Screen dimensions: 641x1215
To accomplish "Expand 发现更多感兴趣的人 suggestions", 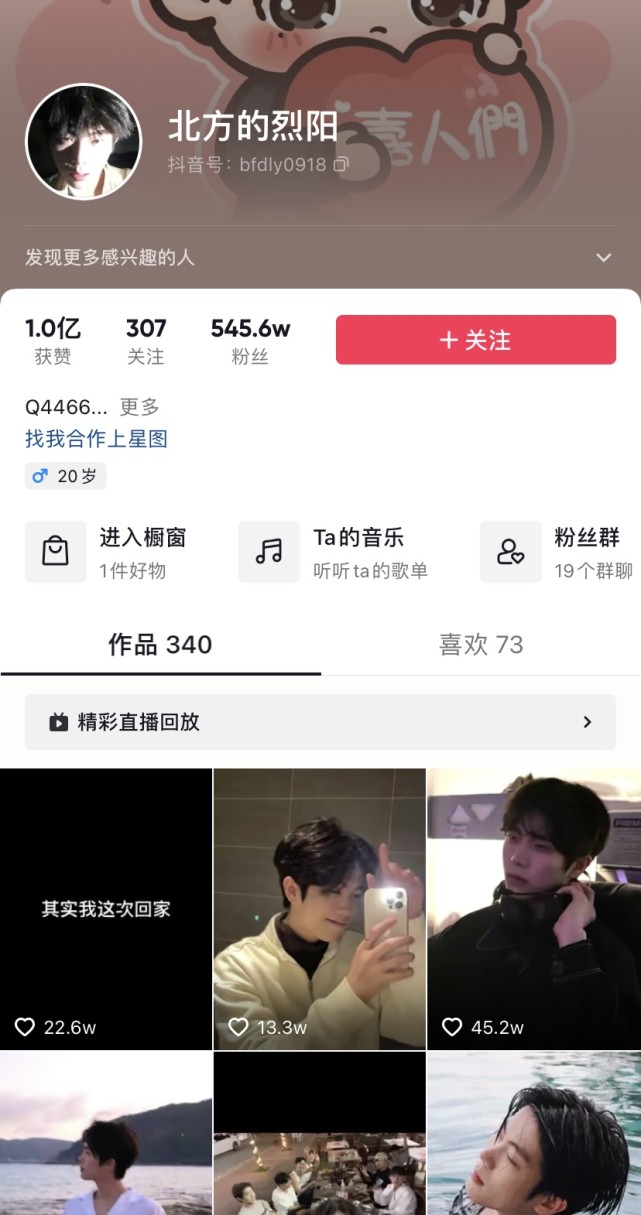I will 603,257.
